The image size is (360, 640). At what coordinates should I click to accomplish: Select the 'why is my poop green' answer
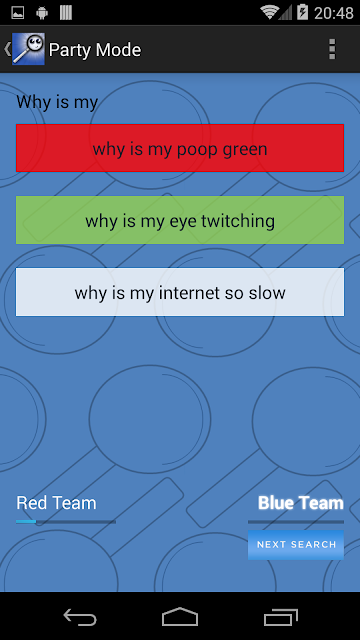180,148
